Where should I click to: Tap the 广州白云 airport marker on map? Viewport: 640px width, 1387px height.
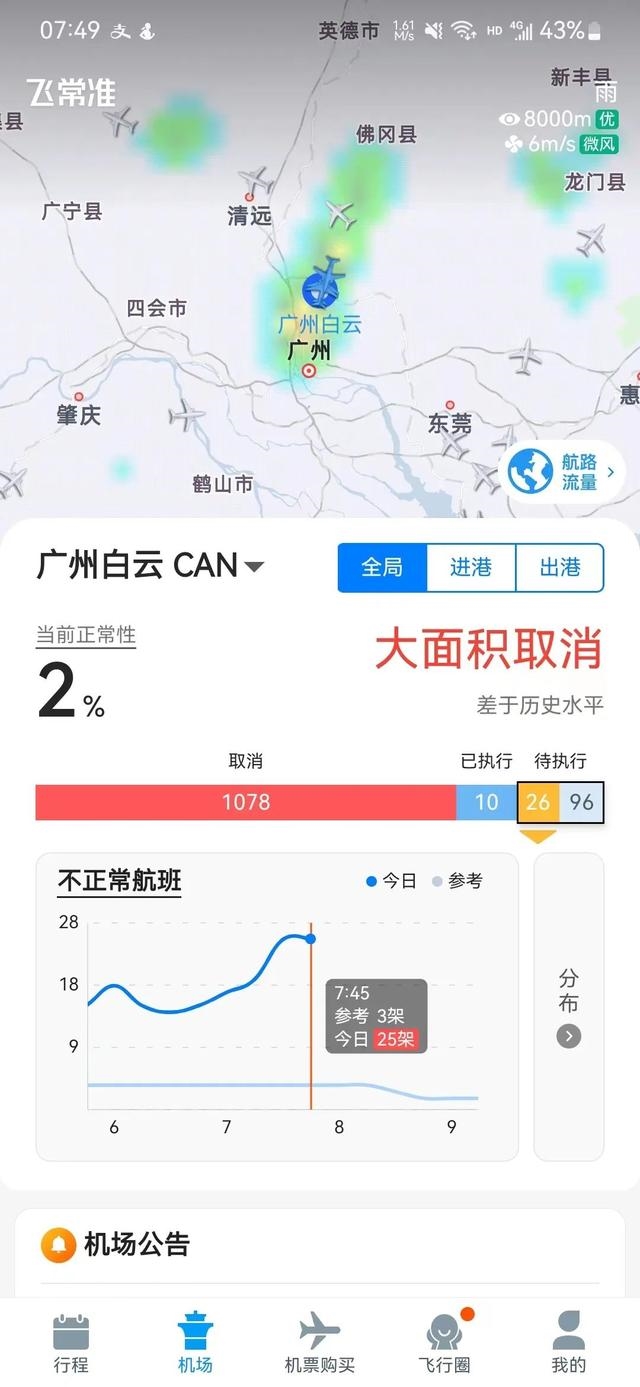(x=321, y=290)
